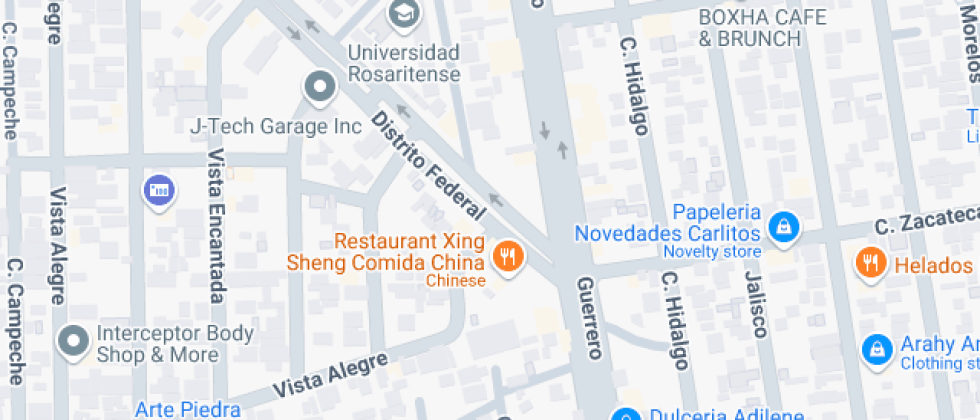Open the Dulceria Adilene shop pin

627,415
